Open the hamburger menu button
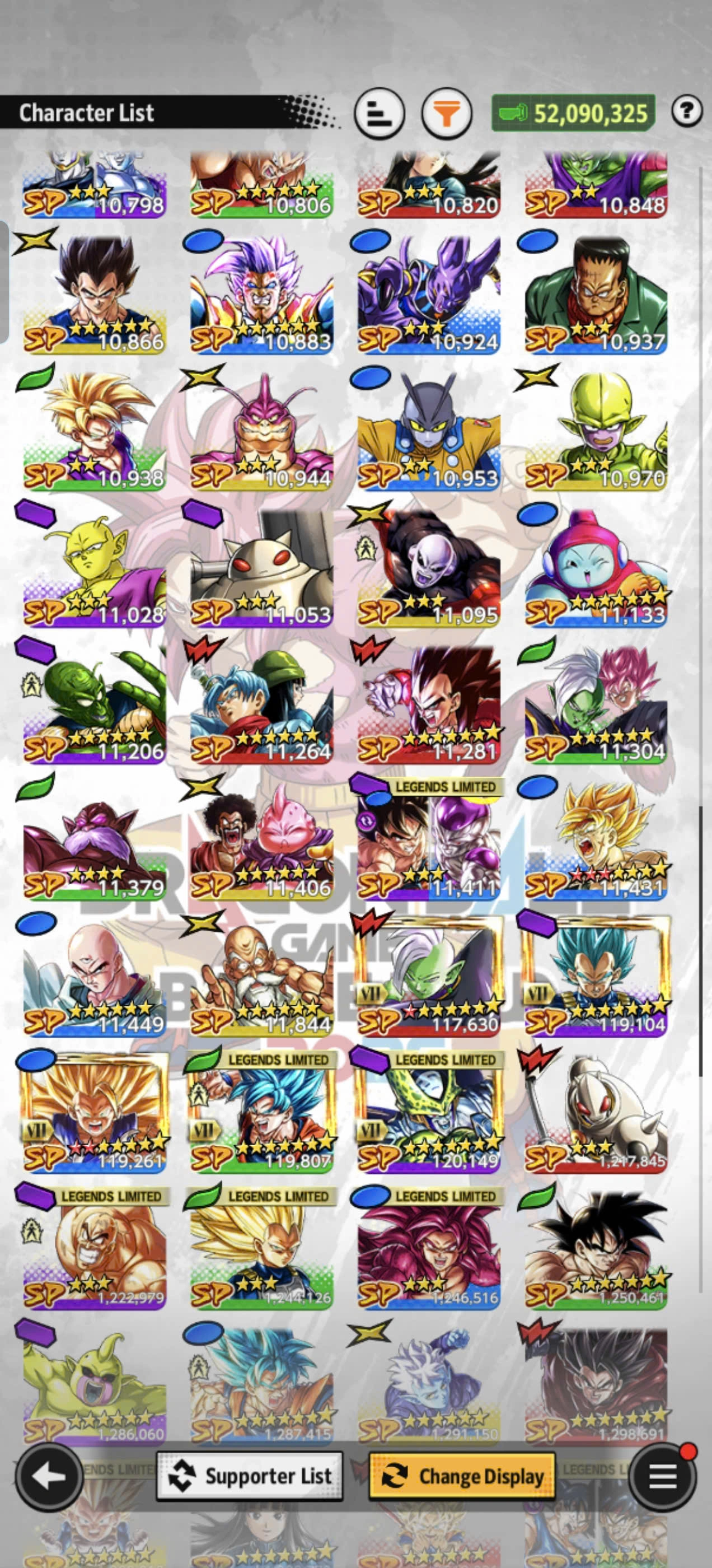Viewport: 712px width, 1568px height. [x=663, y=1476]
